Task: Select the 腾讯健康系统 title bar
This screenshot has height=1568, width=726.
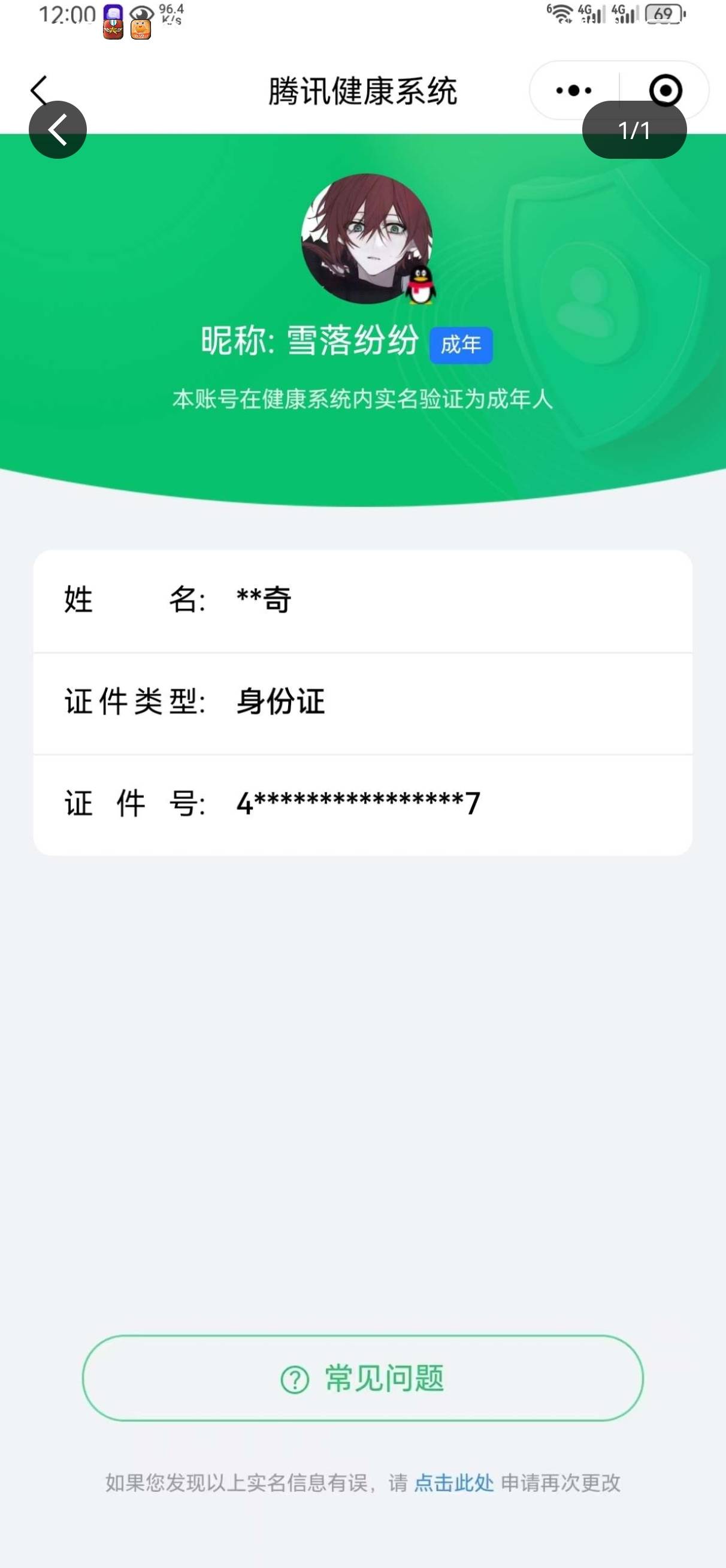Action: (x=362, y=91)
